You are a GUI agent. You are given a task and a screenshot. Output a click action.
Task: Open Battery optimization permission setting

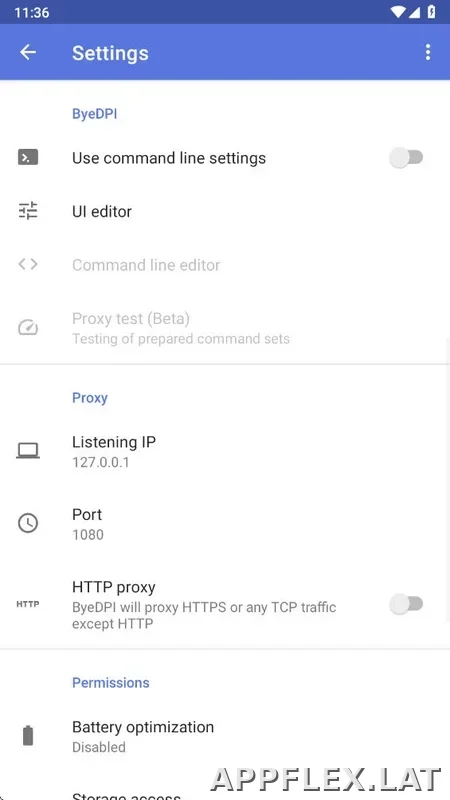[225, 736]
